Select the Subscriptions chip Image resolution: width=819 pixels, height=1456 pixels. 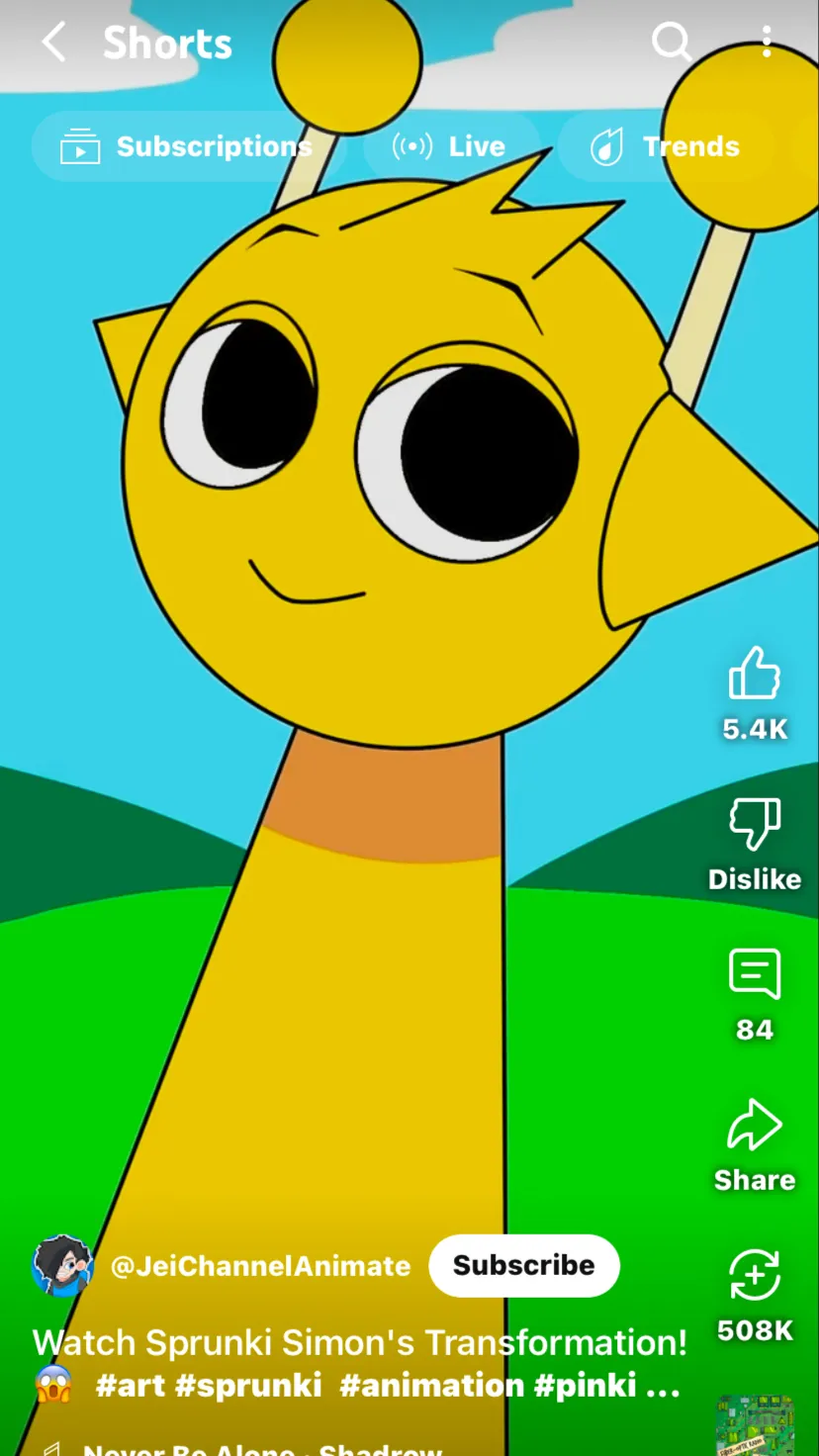pos(186,147)
